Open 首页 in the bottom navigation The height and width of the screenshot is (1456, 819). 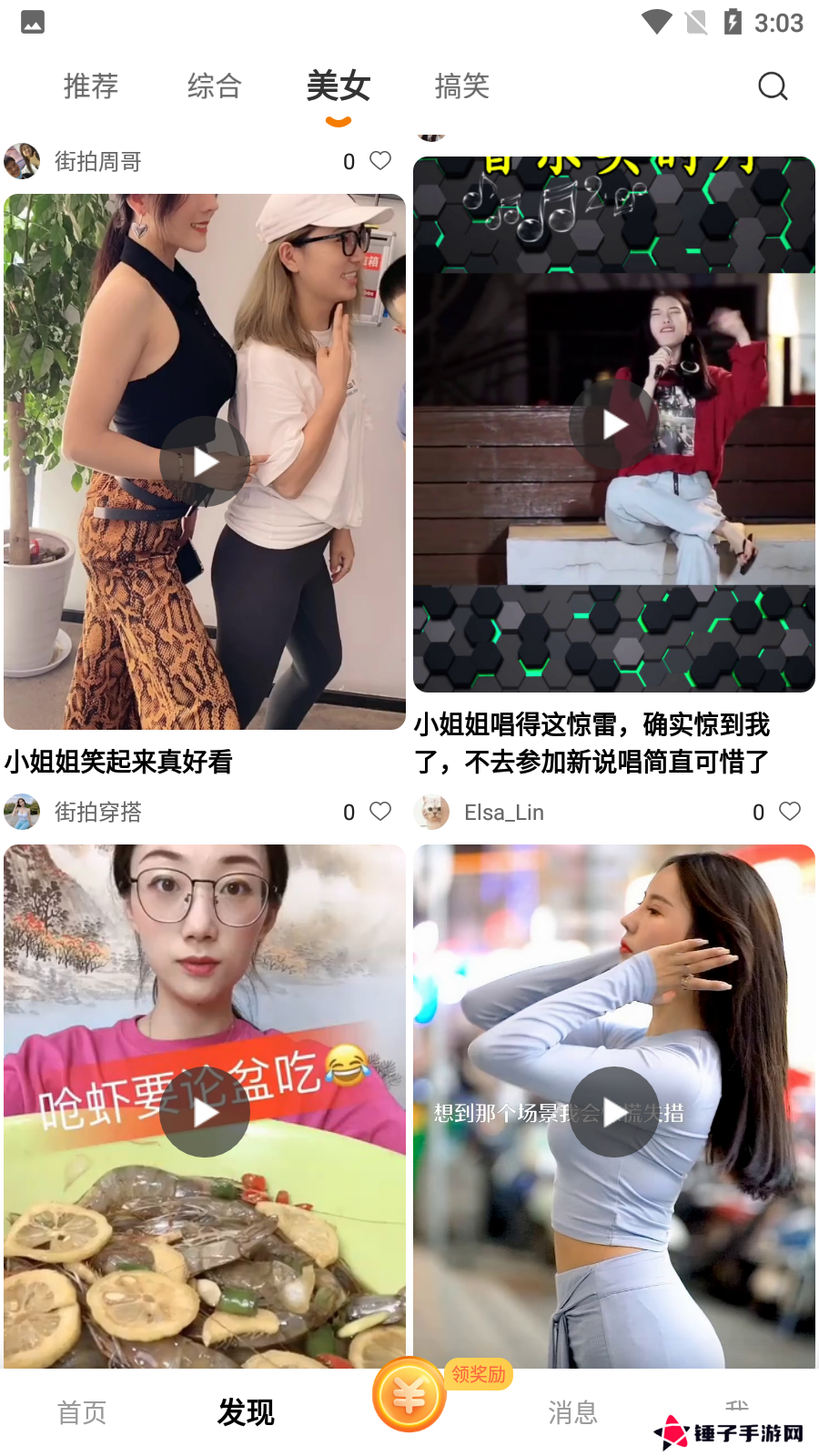click(82, 1412)
